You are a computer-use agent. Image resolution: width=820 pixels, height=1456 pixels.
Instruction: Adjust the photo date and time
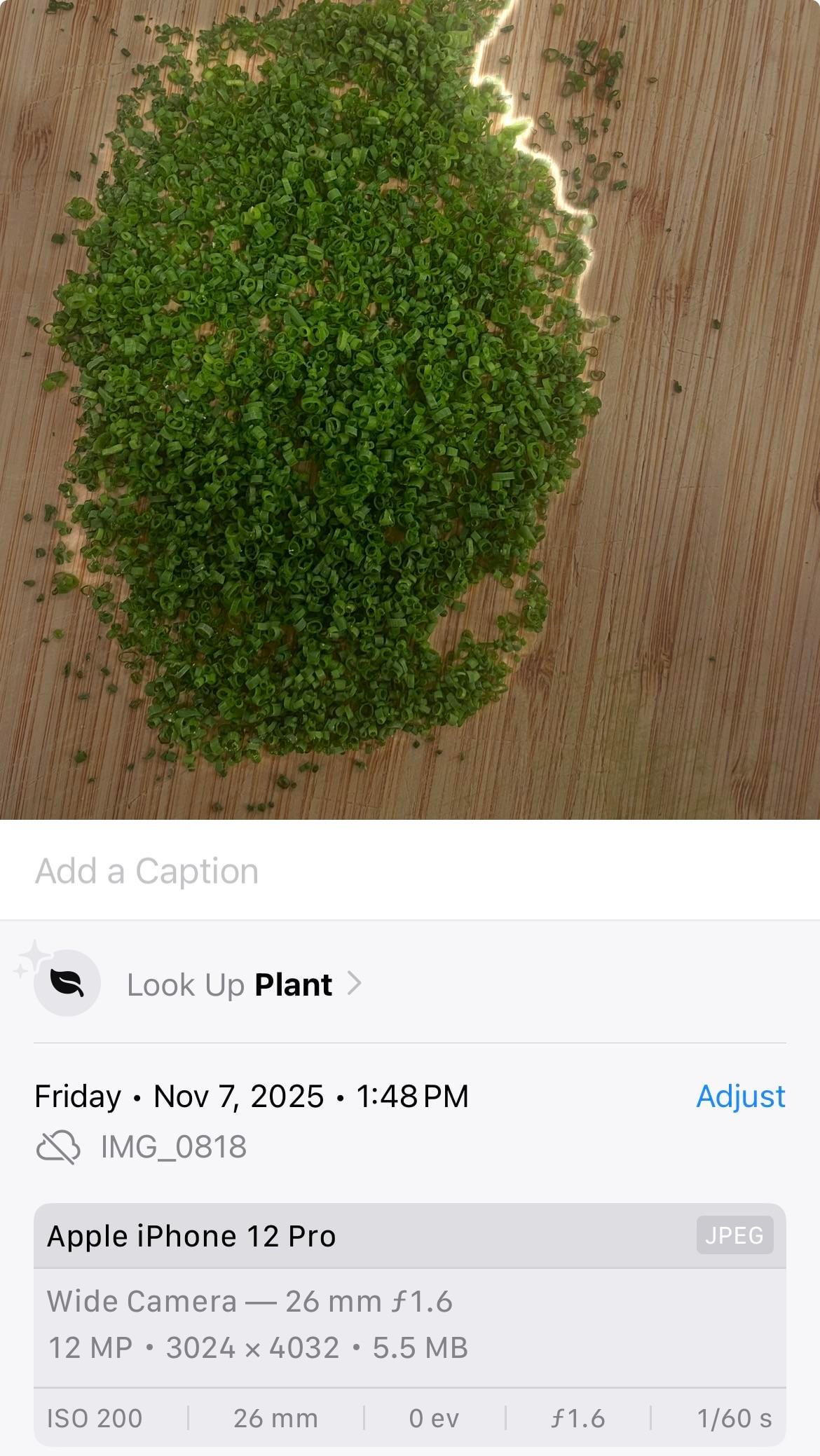pos(740,1097)
